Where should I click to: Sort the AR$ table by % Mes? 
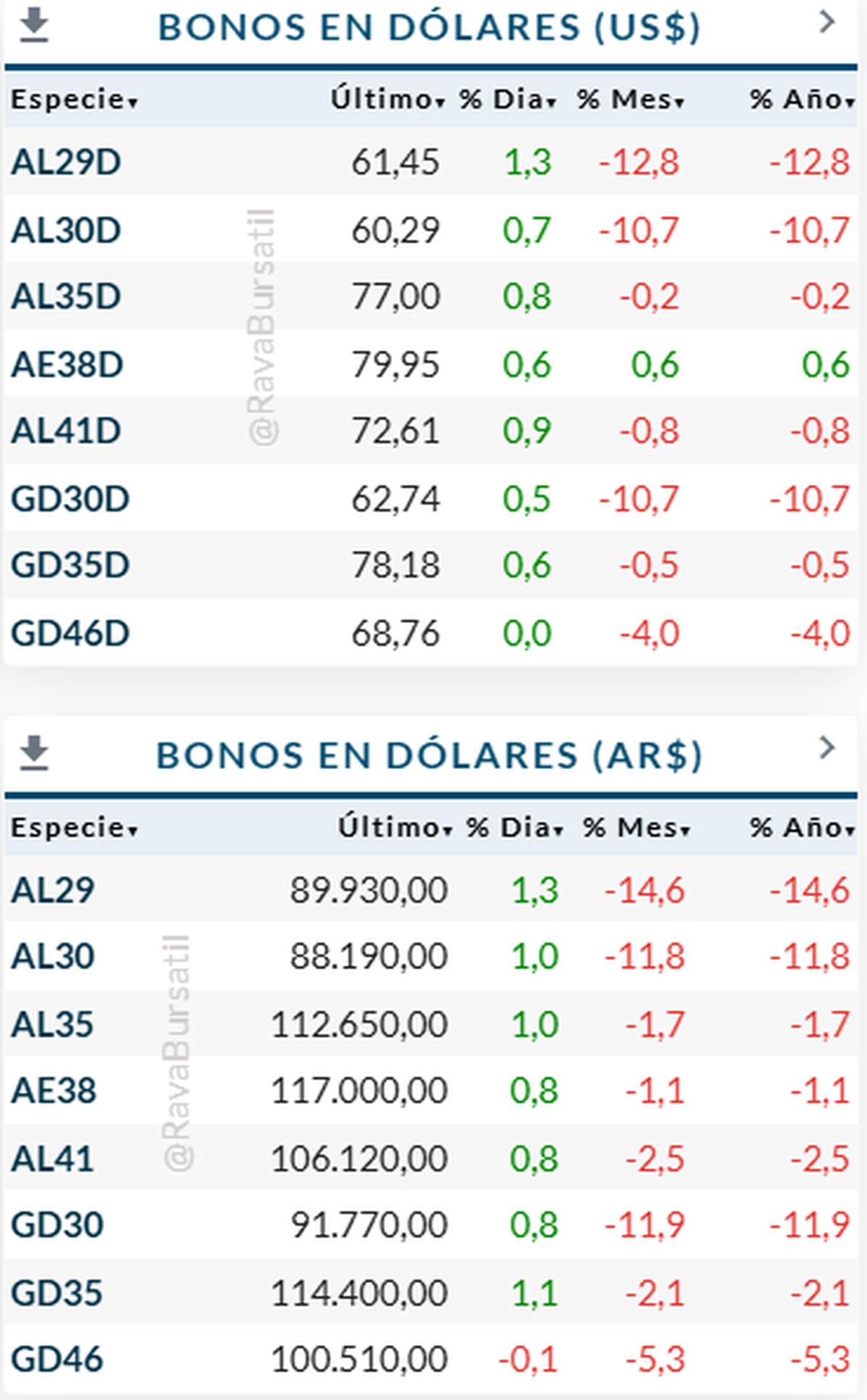click(637, 828)
